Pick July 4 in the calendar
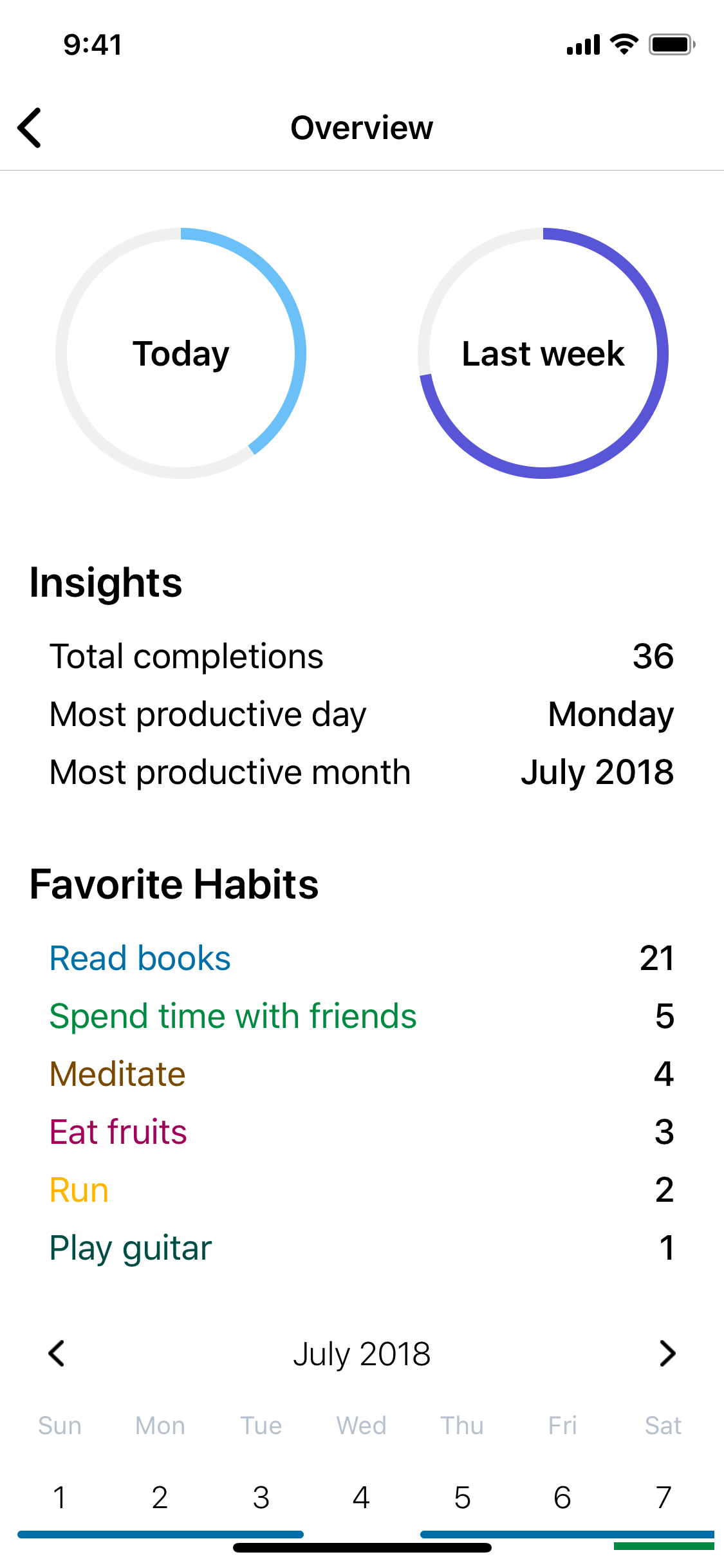Image resolution: width=724 pixels, height=1568 pixels. pyautogui.click(x=361, y=1497)
